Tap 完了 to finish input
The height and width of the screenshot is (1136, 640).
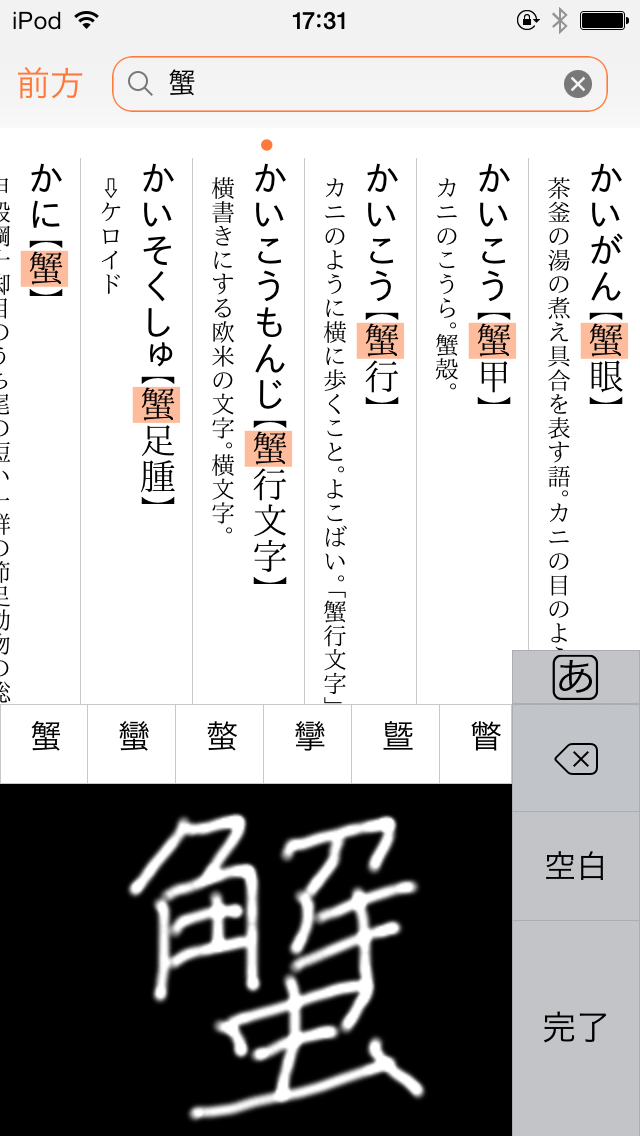point(575,1028)
